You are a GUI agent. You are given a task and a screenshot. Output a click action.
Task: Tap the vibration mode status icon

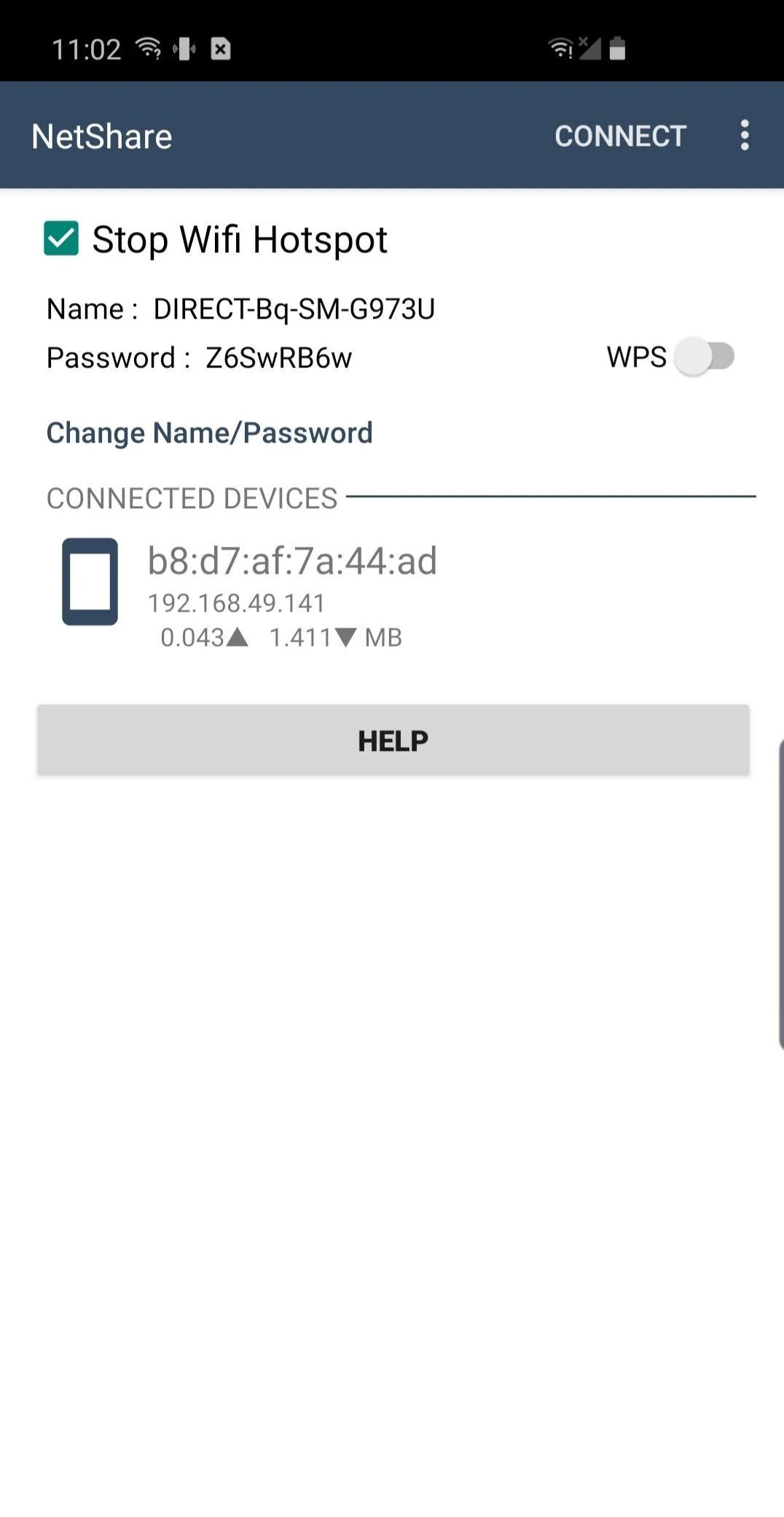[x=184, y=48]
